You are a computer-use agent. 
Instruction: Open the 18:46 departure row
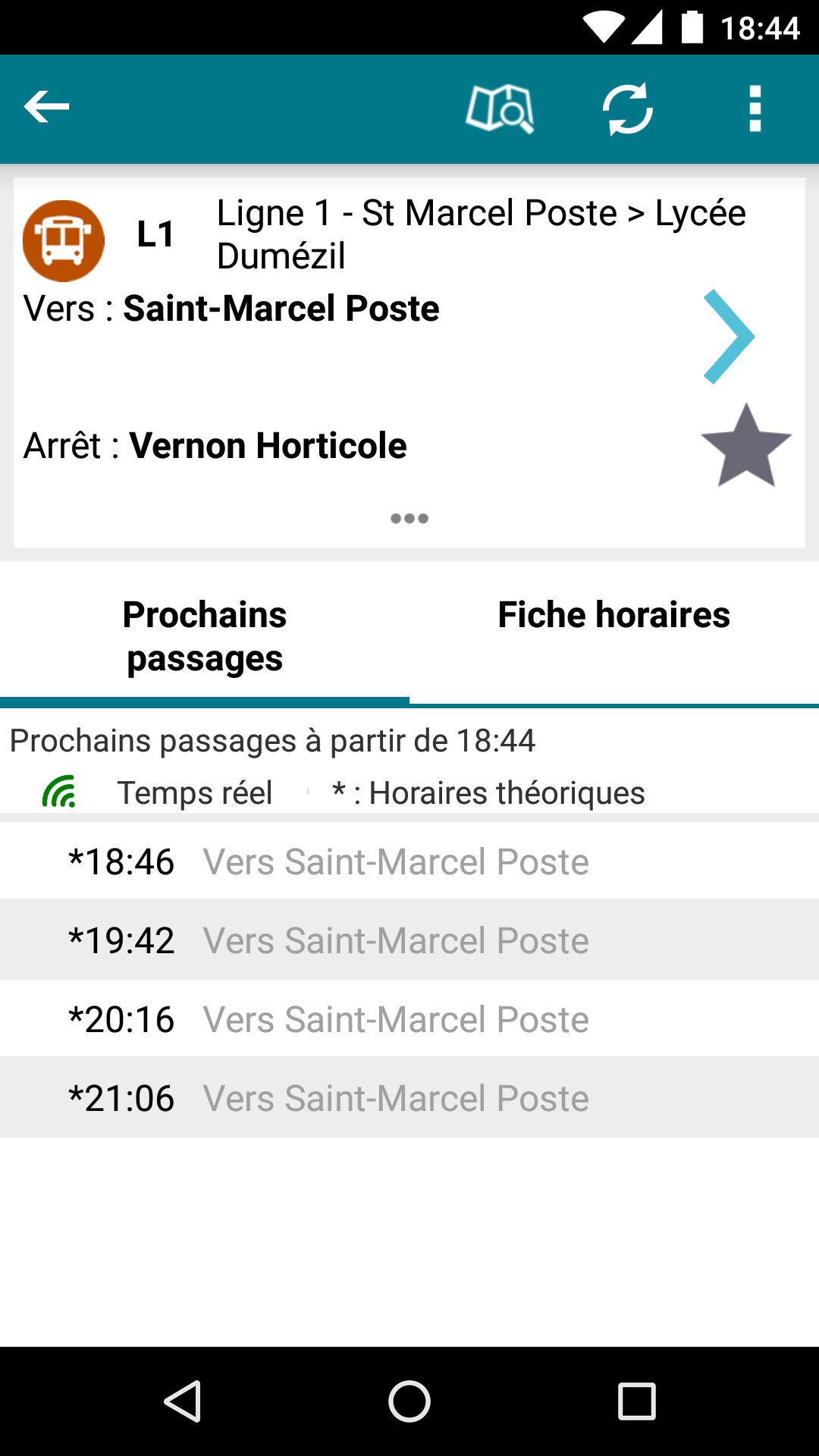point(409,862)
